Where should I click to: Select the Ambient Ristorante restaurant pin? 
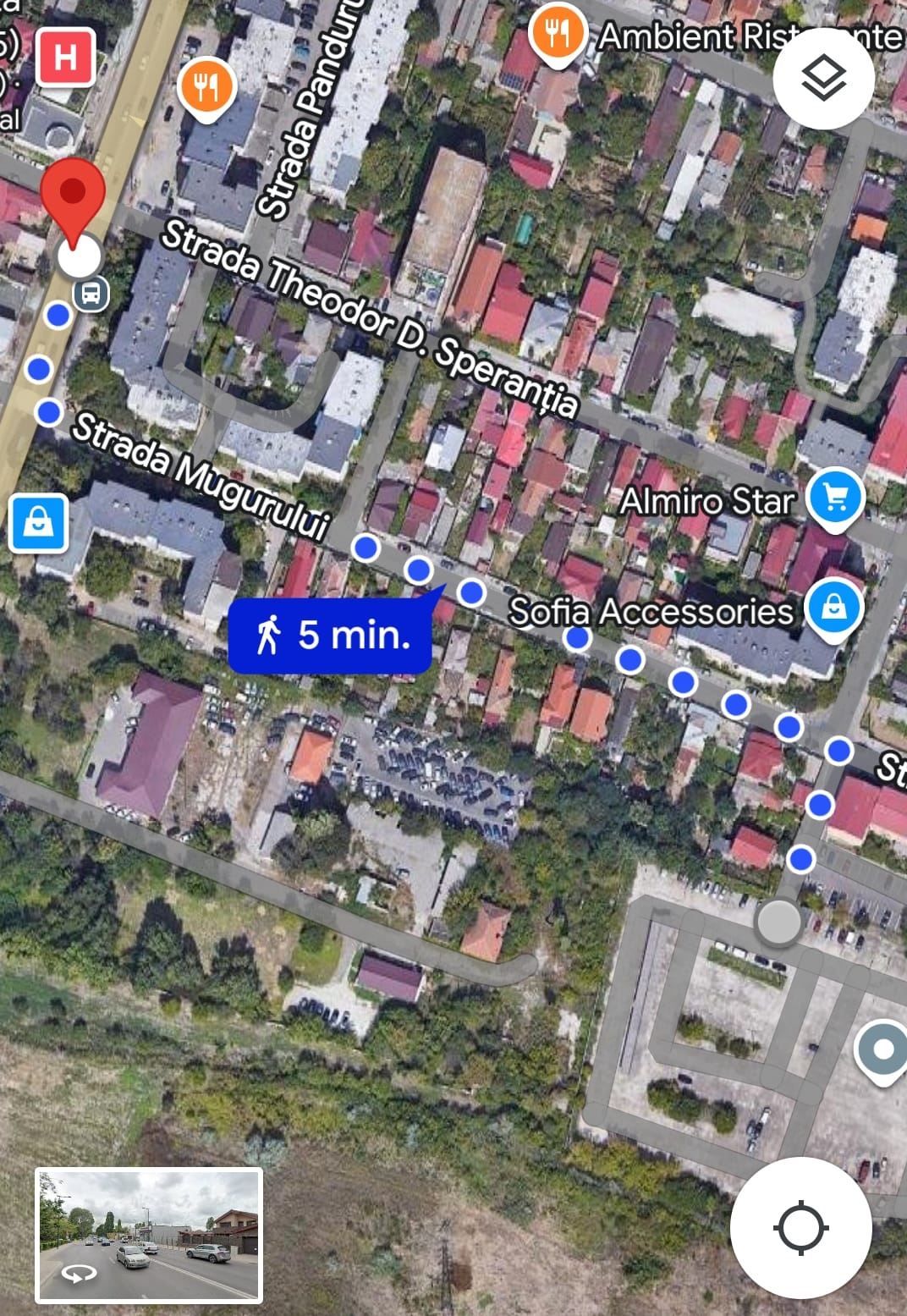pos(557,34)
